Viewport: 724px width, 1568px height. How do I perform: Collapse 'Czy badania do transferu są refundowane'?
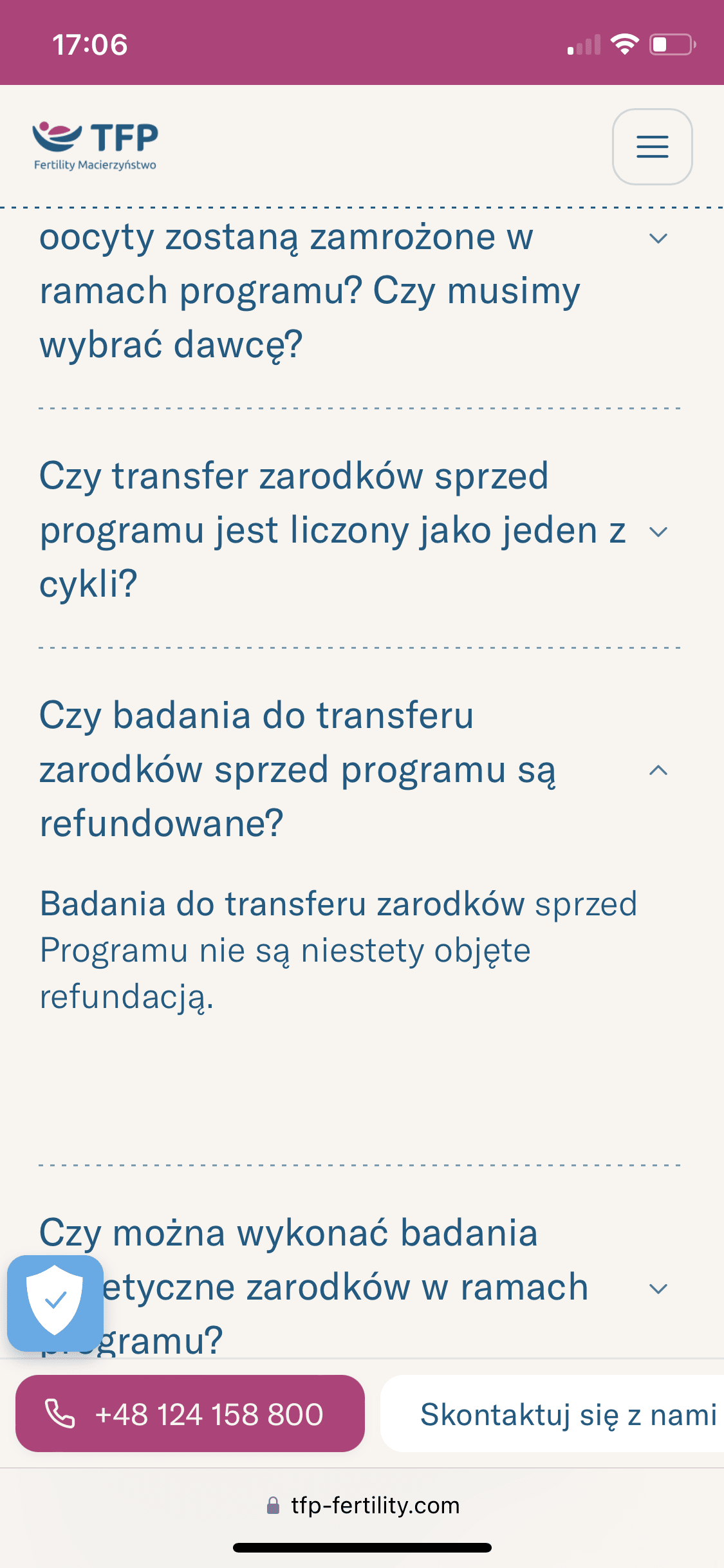click(658, 770)
